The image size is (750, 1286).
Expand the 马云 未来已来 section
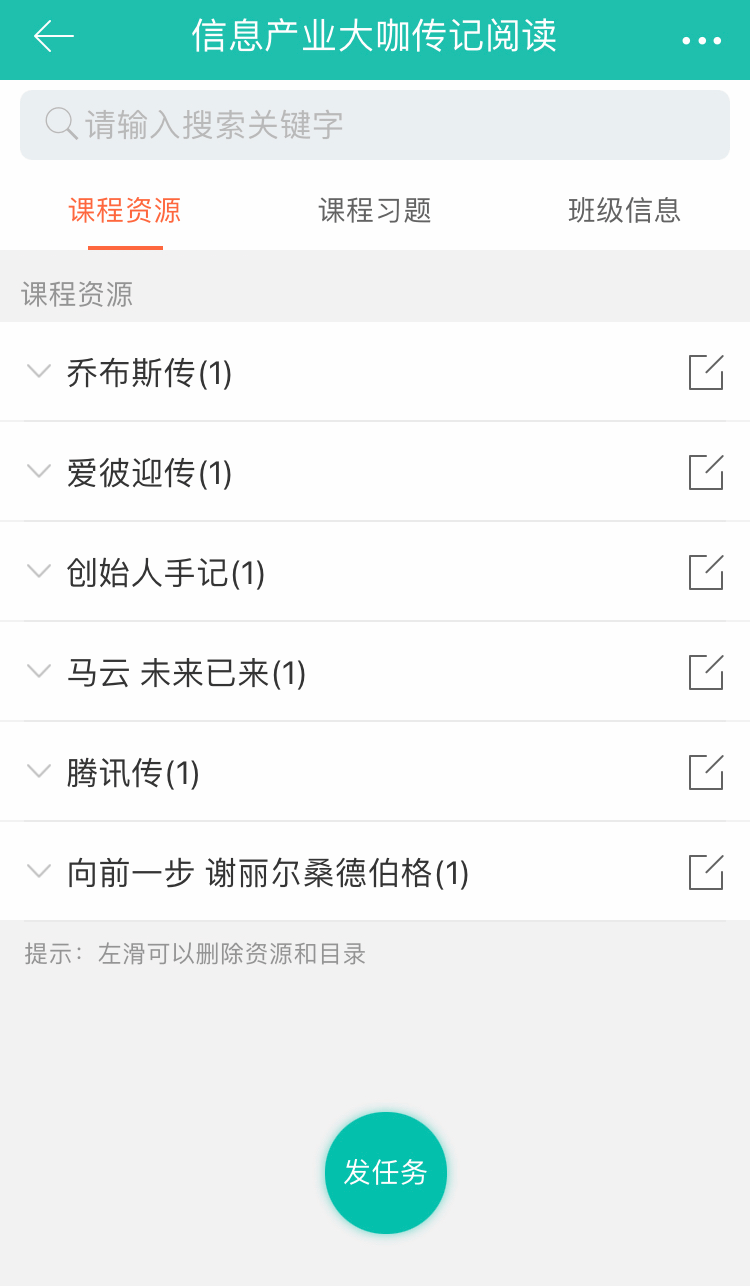(39, 671)
